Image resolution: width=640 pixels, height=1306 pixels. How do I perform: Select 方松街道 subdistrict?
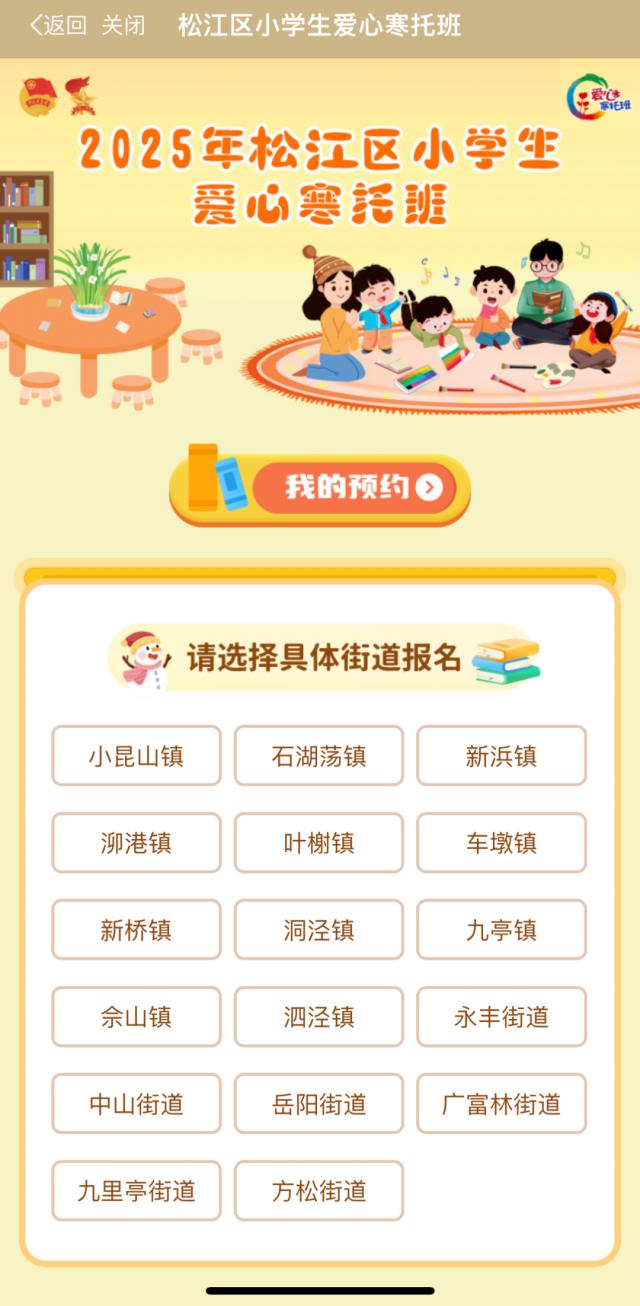[319, 1191]
